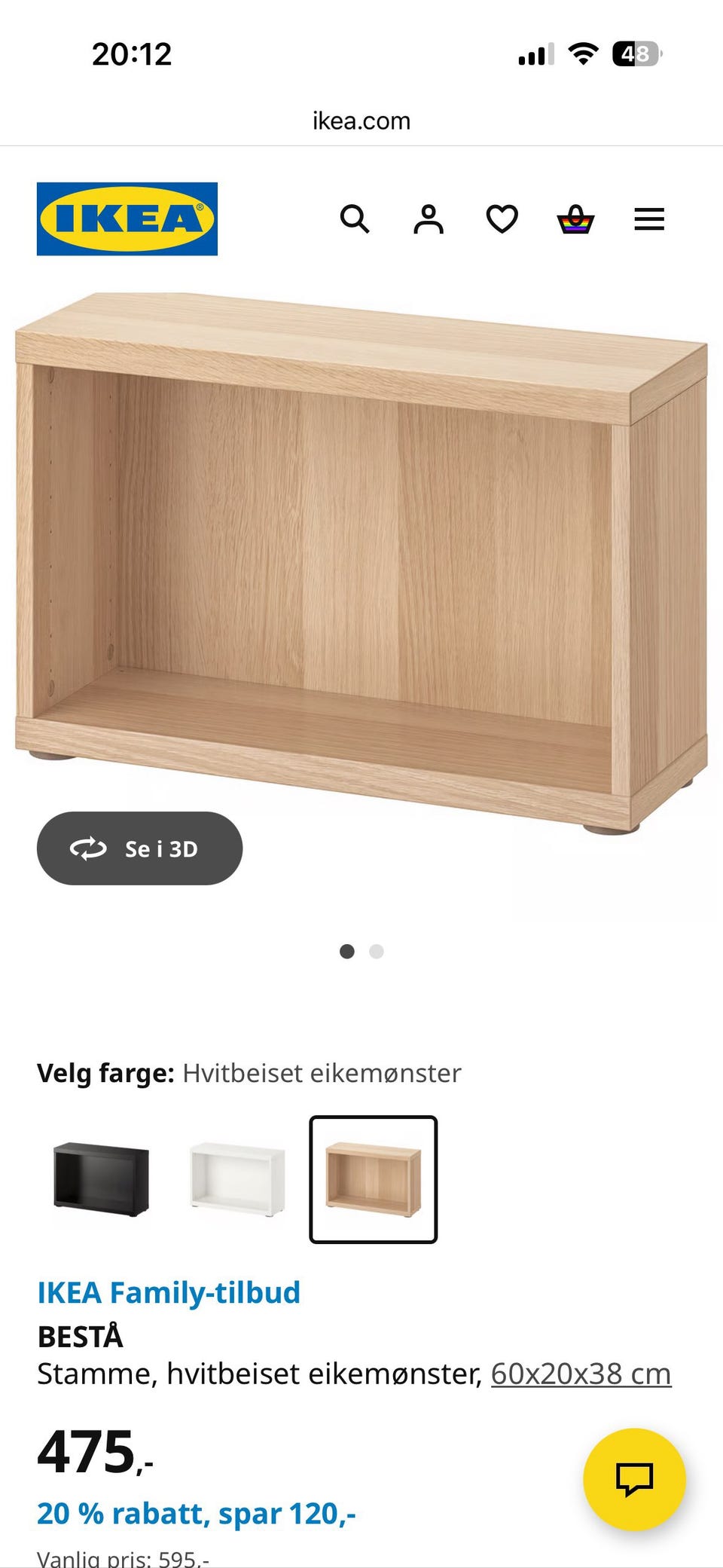Screen dimensions: 723x1568
Task: Open your user profile account
Action: click(428, 219)
